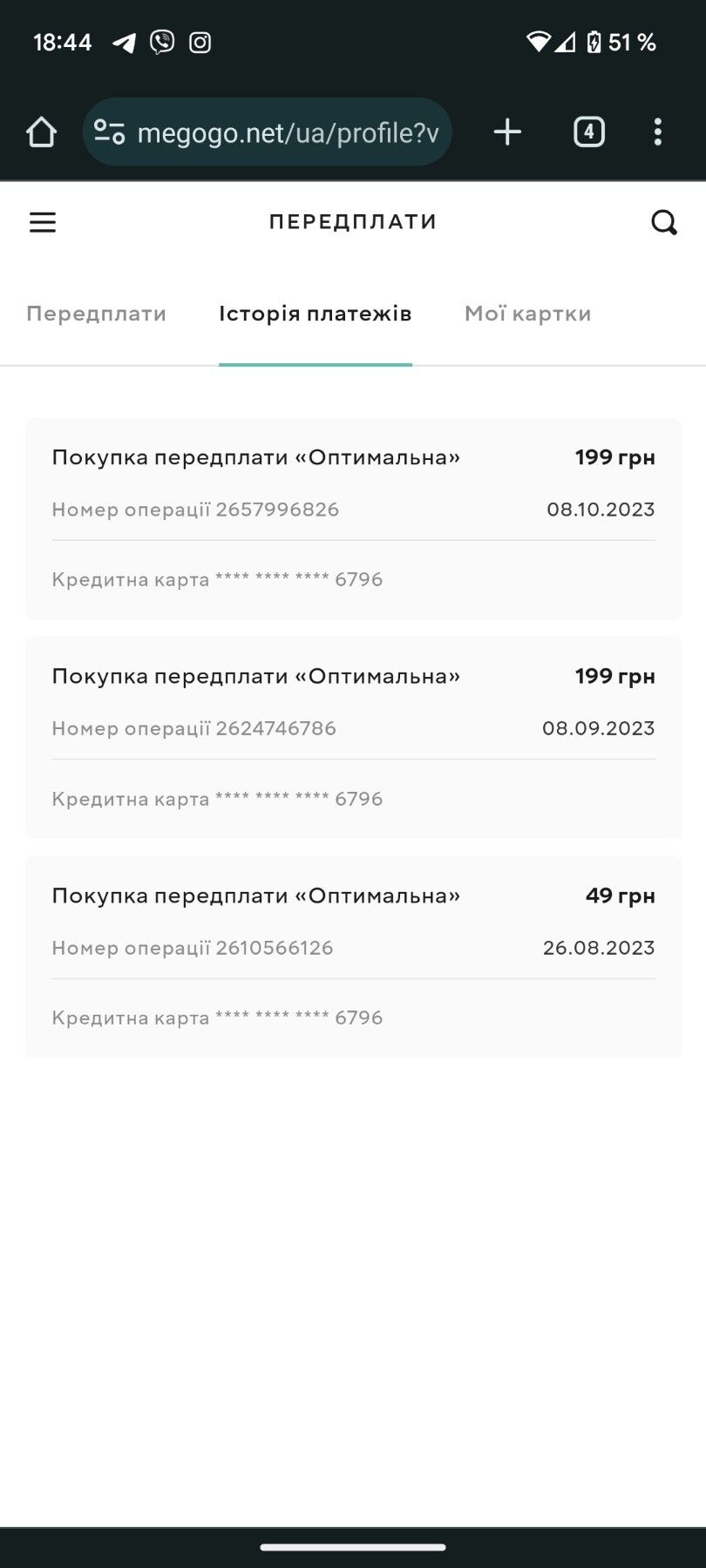The height and width of the screenshot is (1568, 706).
Task: Open the browser overflow menu
Action: click(658, 132)
